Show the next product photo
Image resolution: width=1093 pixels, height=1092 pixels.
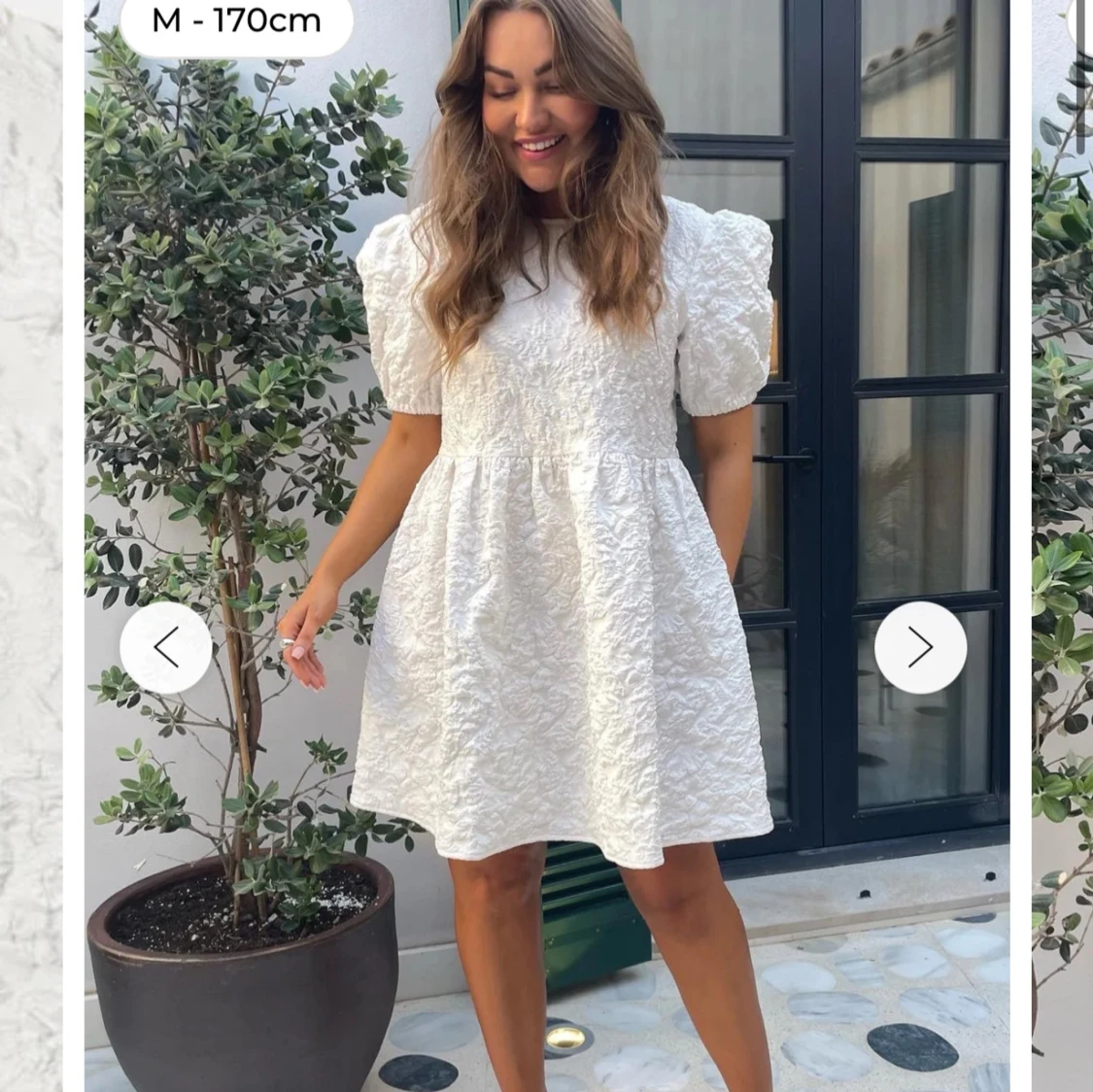click(x=920, y=648)
